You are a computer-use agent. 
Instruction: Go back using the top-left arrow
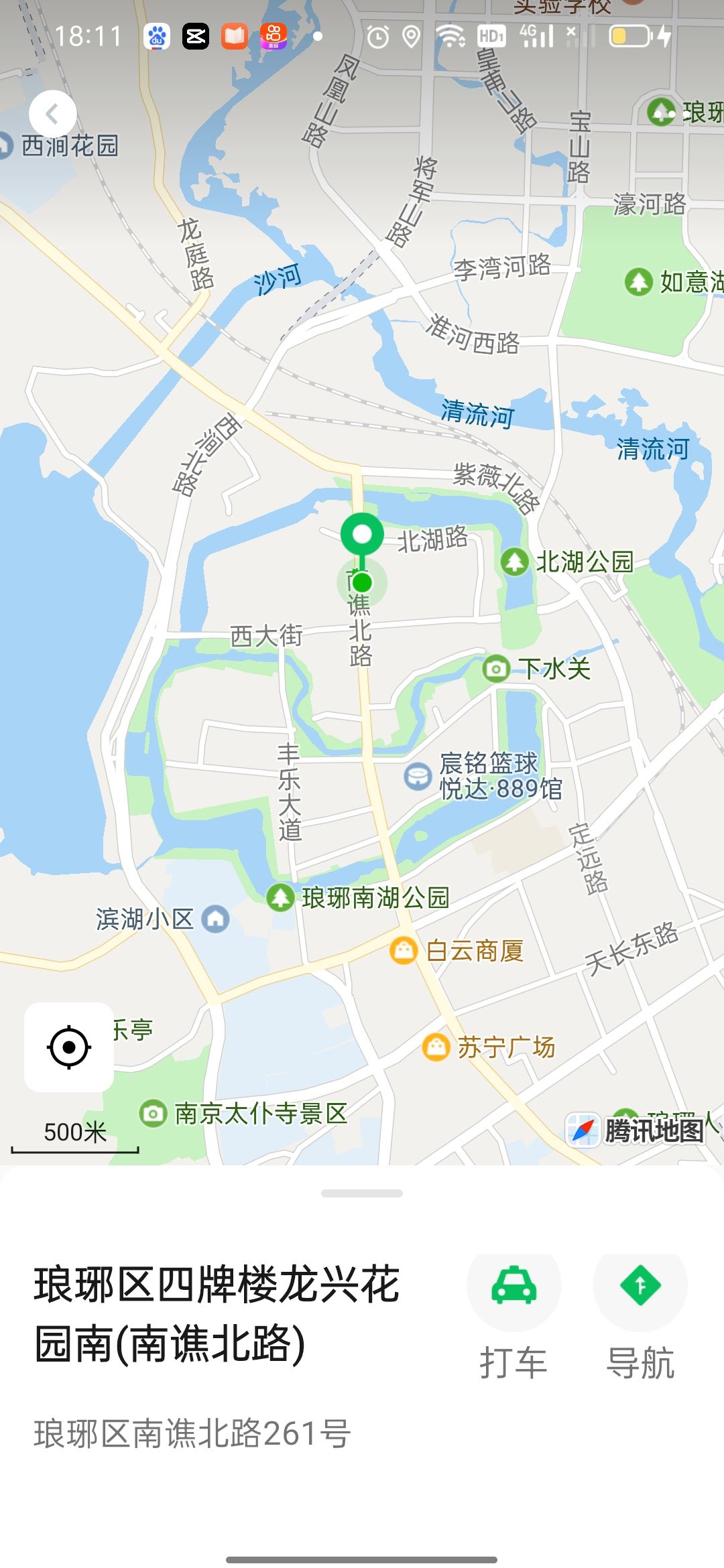(52, 115)
